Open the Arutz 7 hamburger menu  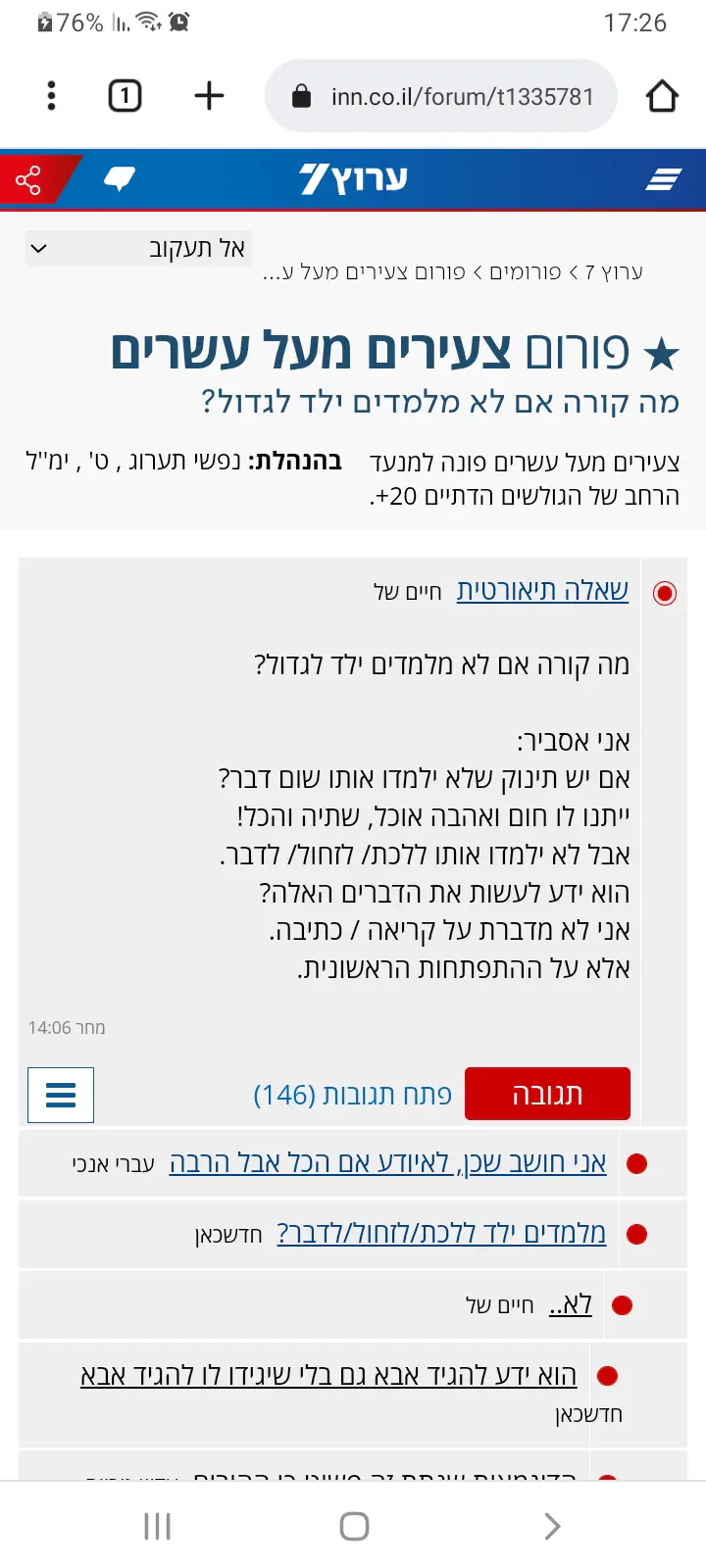663,179
